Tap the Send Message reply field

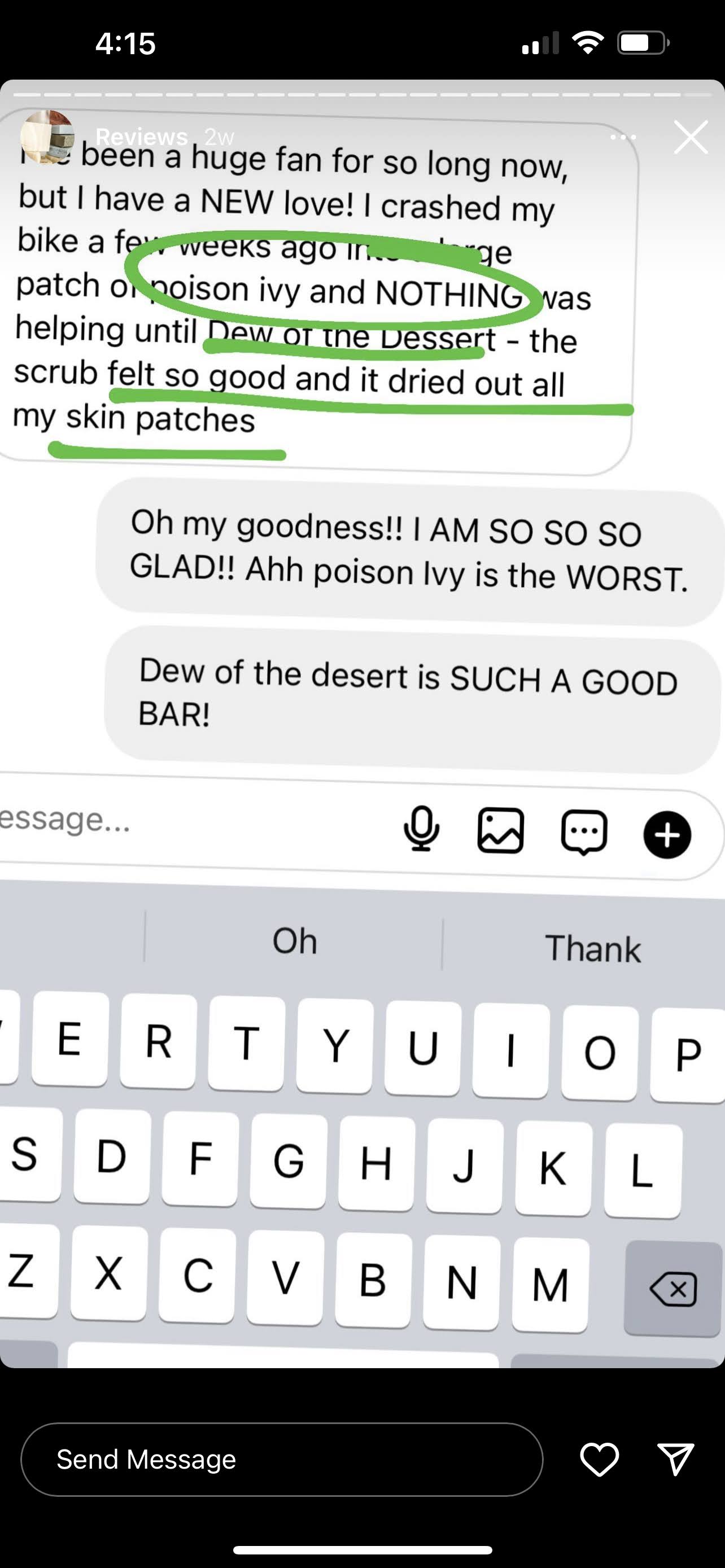point(281,1459)
